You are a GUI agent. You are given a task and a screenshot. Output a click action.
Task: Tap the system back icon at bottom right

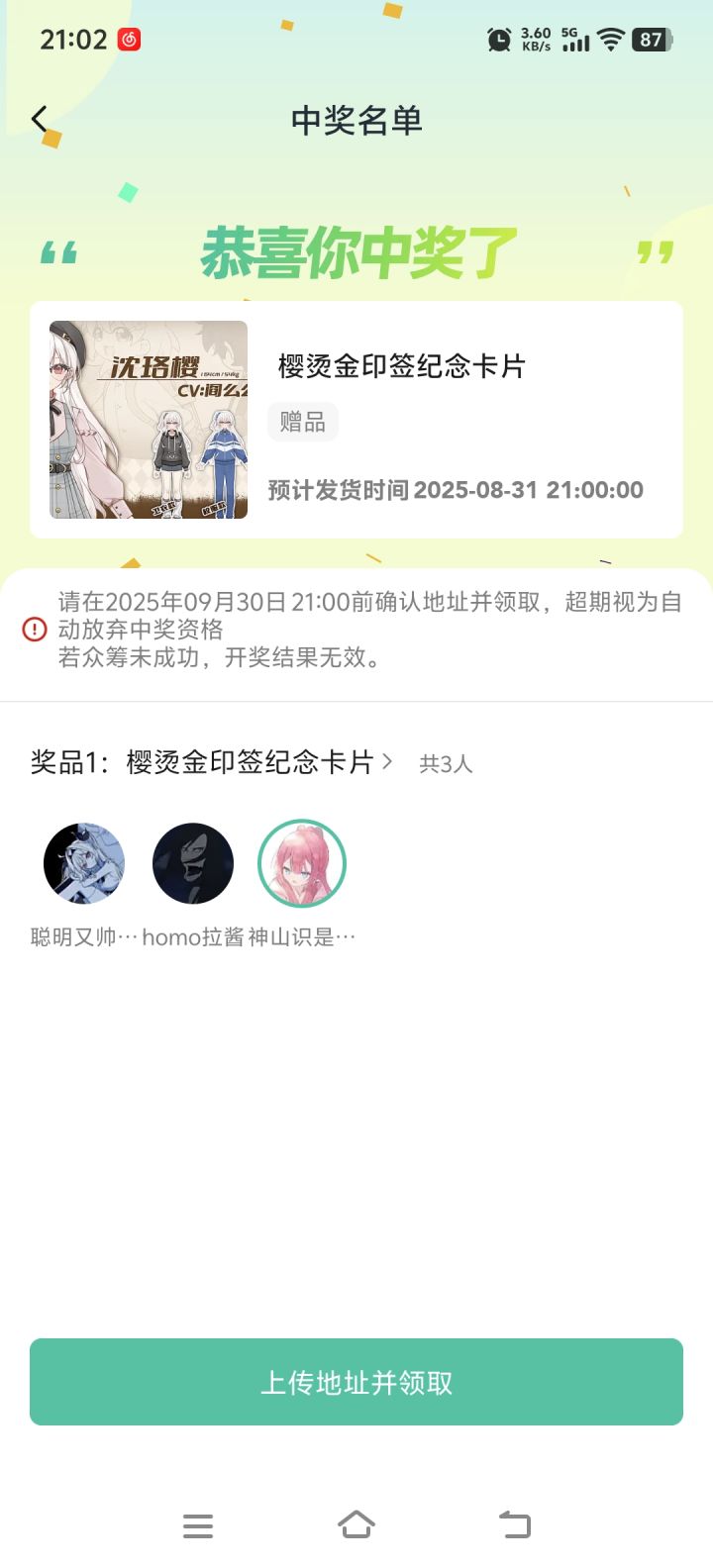pos(514,1525)
